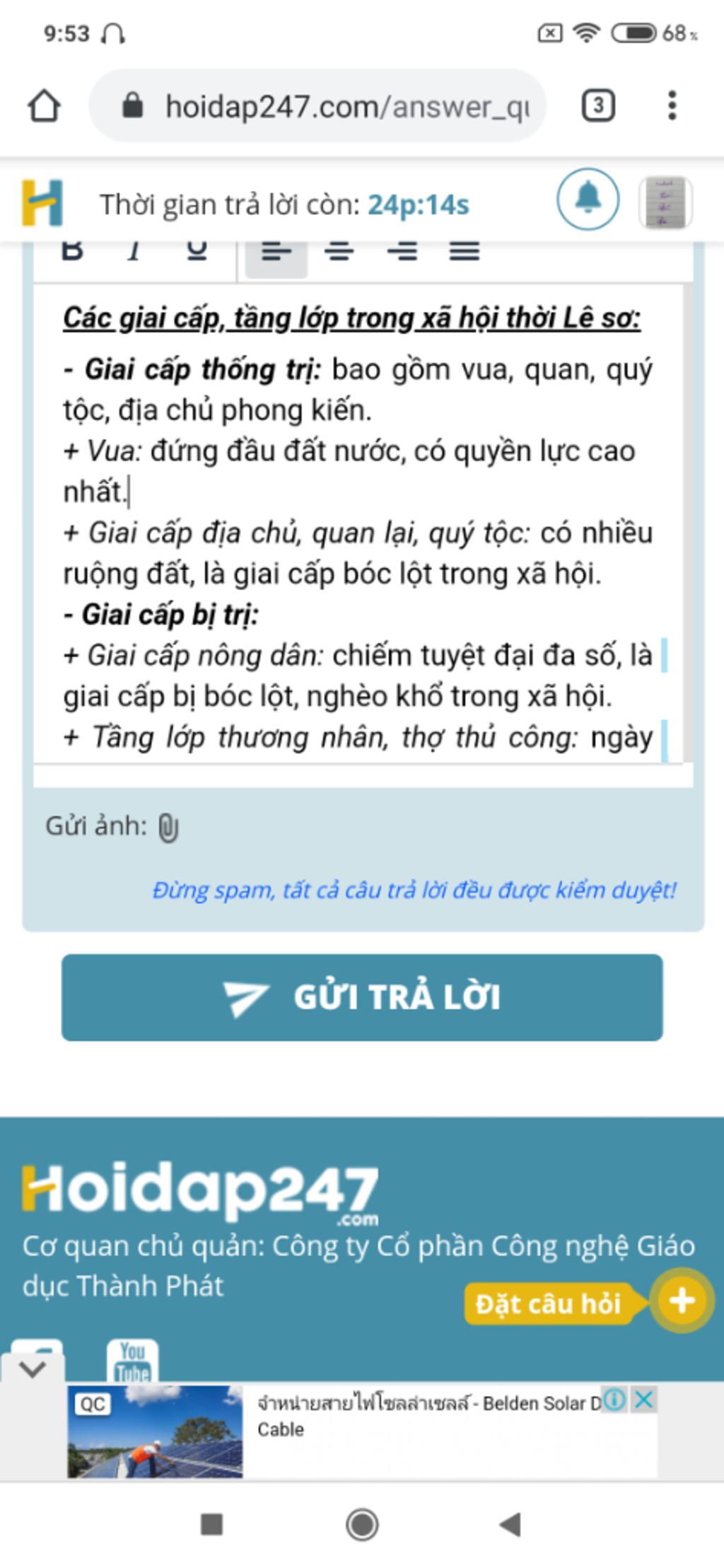724x1568 pixels.
Task: Align text to the right
Action: [402, 252]
